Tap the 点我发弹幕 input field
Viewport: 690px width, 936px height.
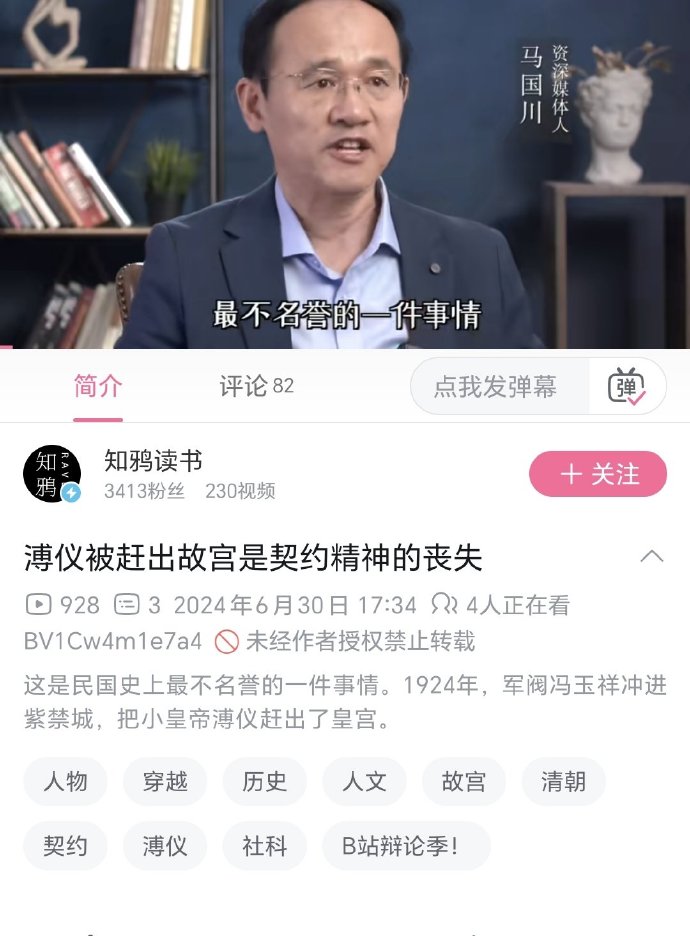click(495, 387)
